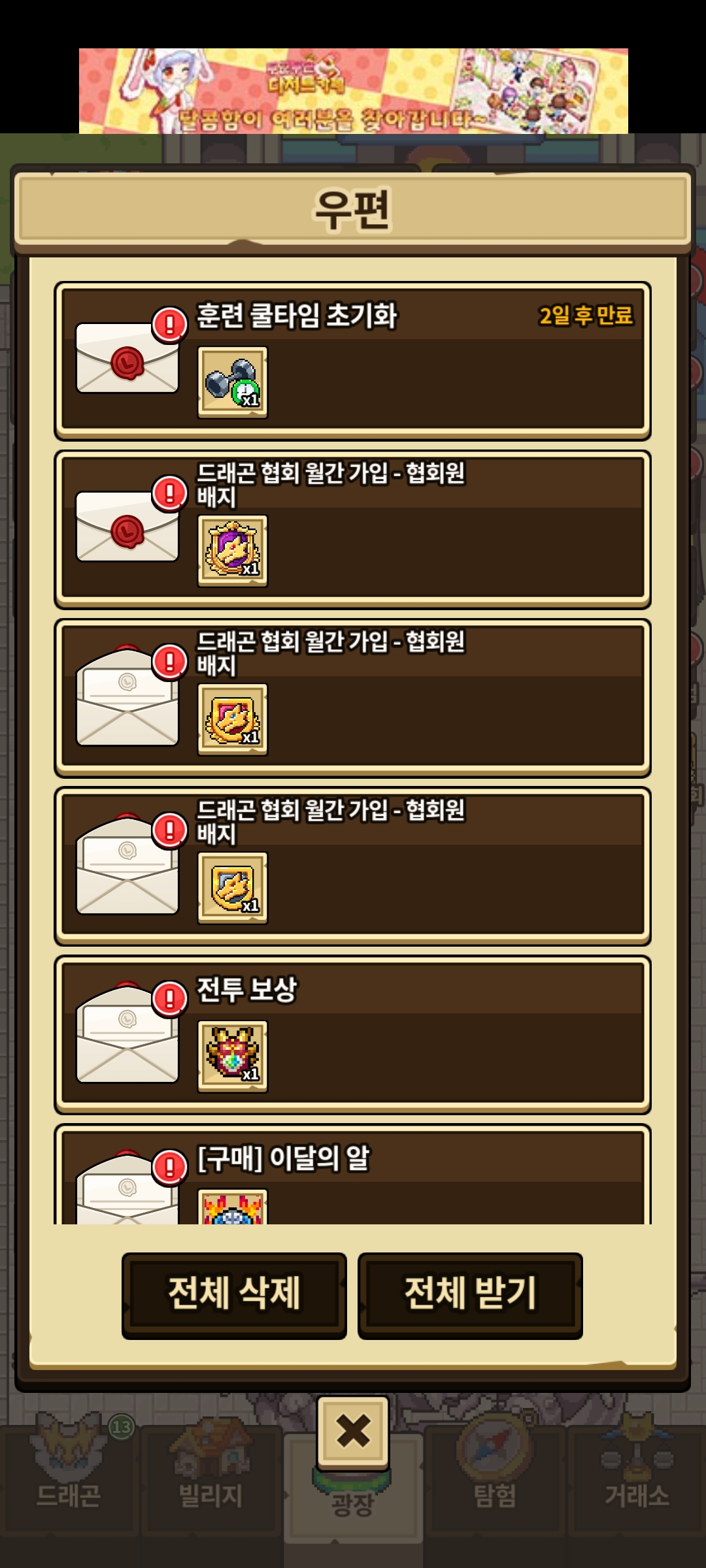Viewport: 706px width, 1568px height.
Task: Open the ad banner above the mailbox
Action: (353, 91)
